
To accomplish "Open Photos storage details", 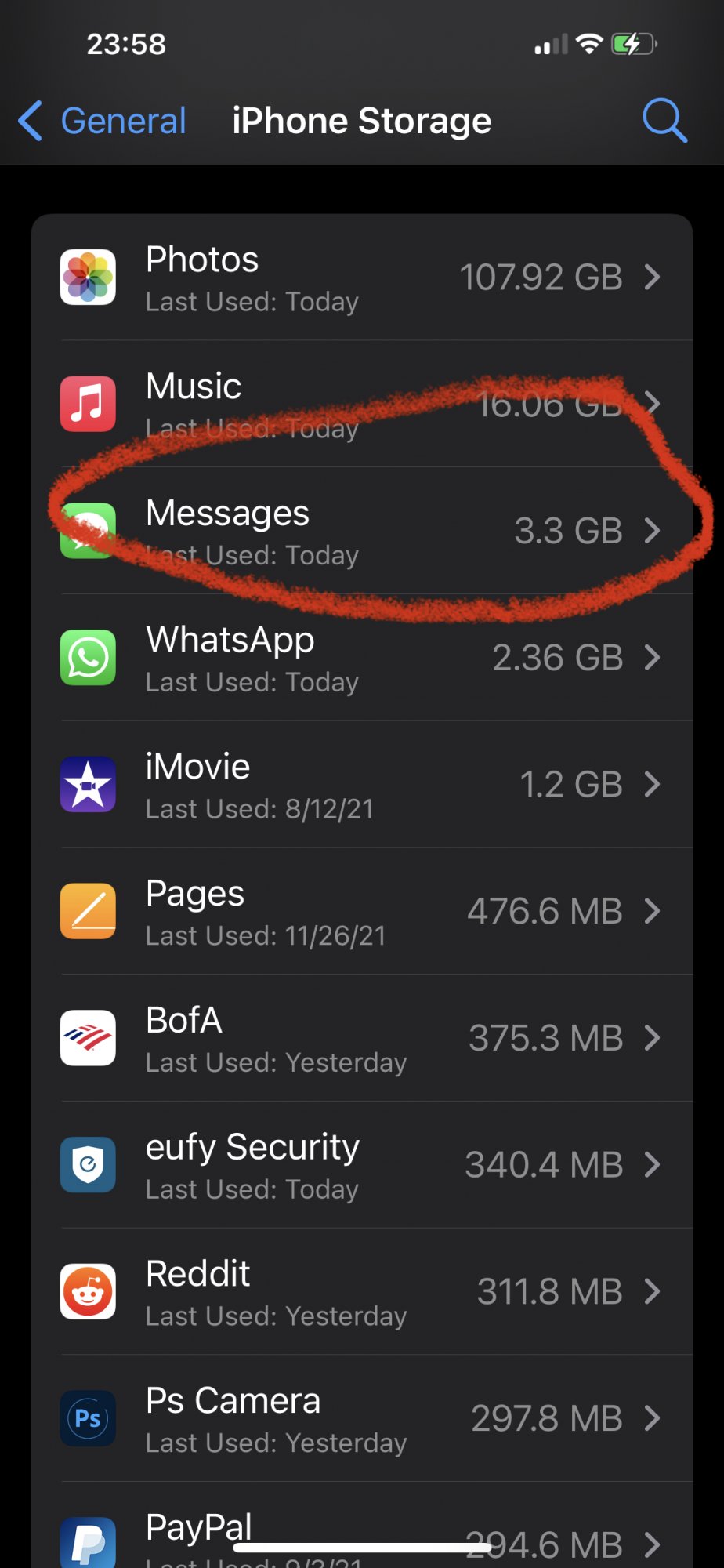I will [360, 278].
